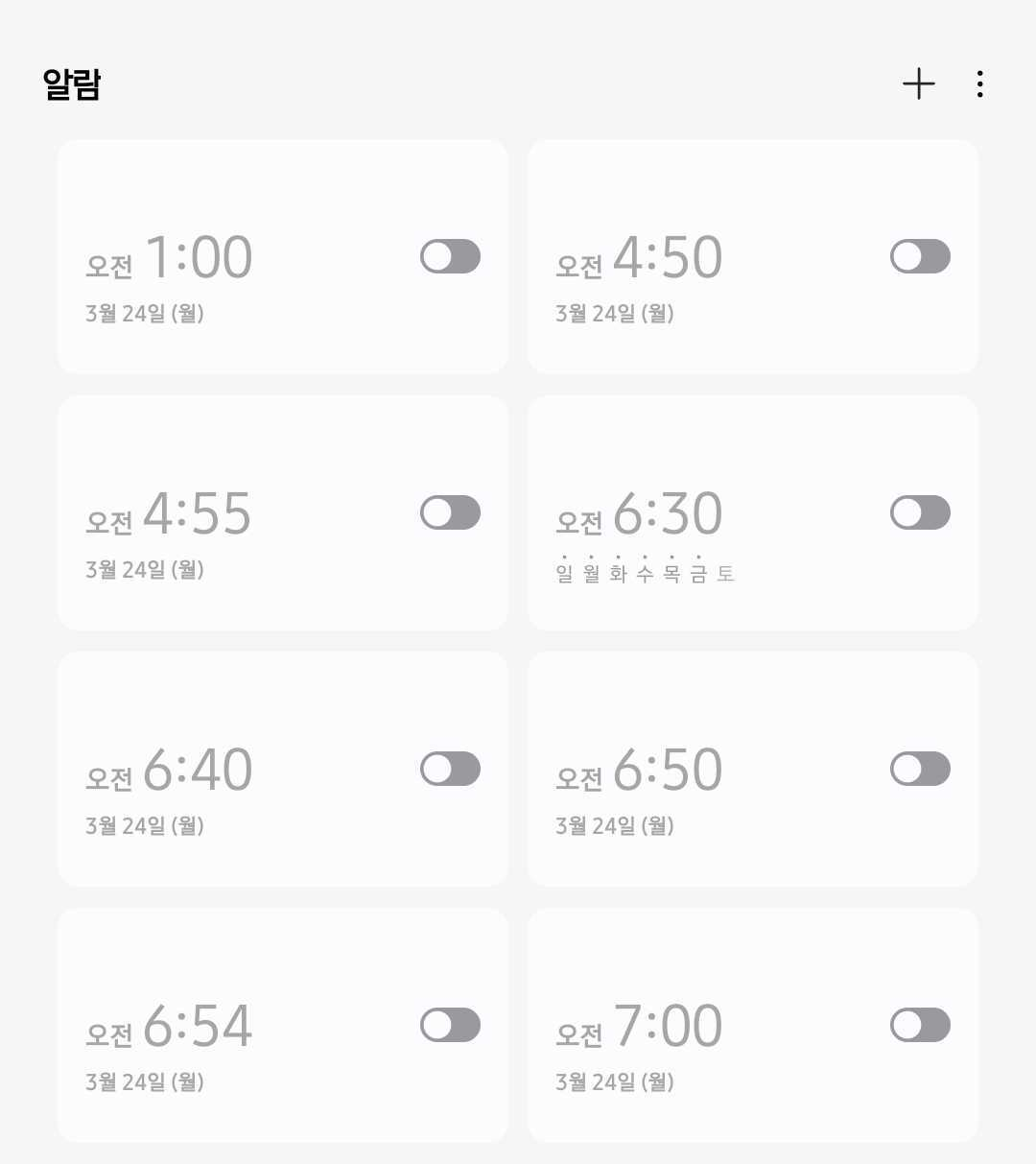Enable the 오전 6:50 alarm
The height and width of the screenshot is (1164, 1036).
click(920, 769)
